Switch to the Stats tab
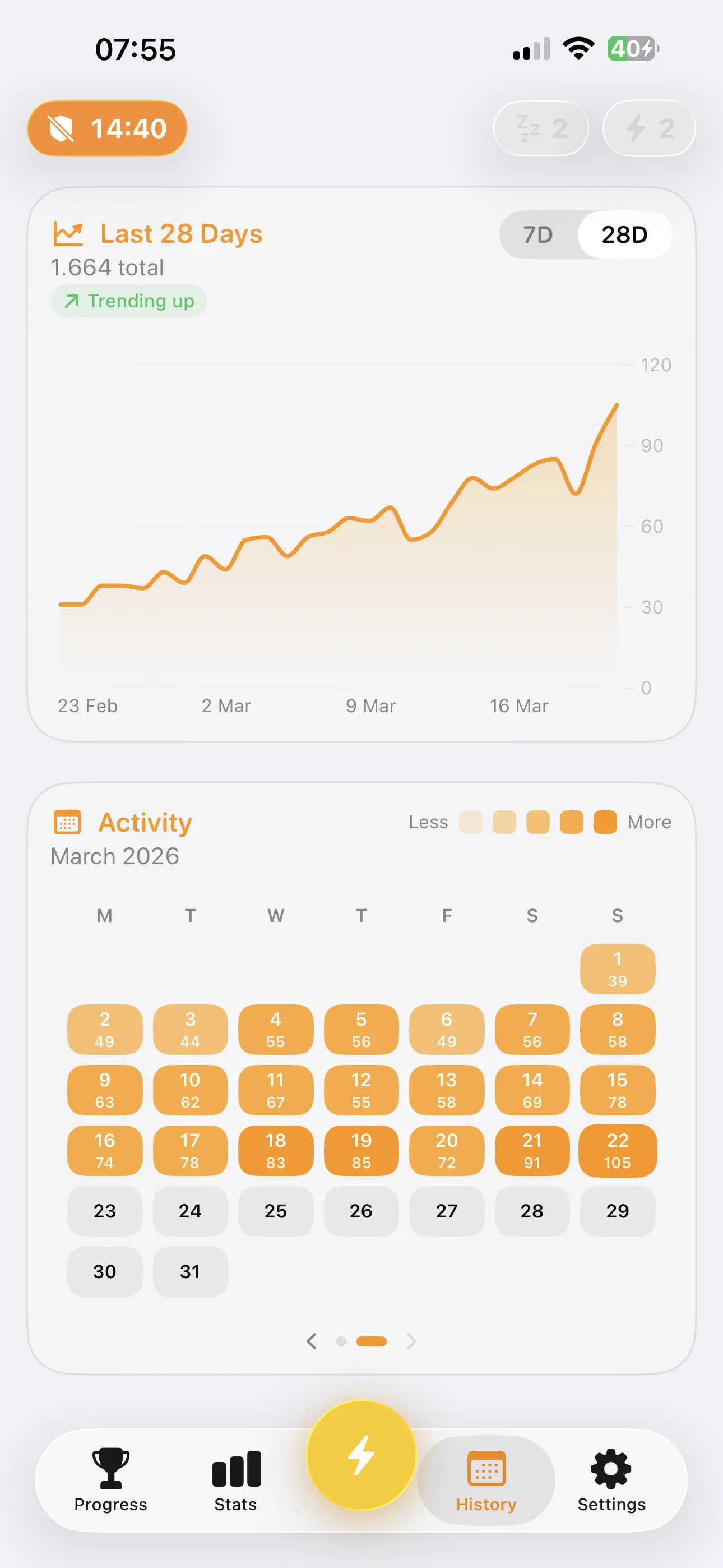 [235, 1480]
